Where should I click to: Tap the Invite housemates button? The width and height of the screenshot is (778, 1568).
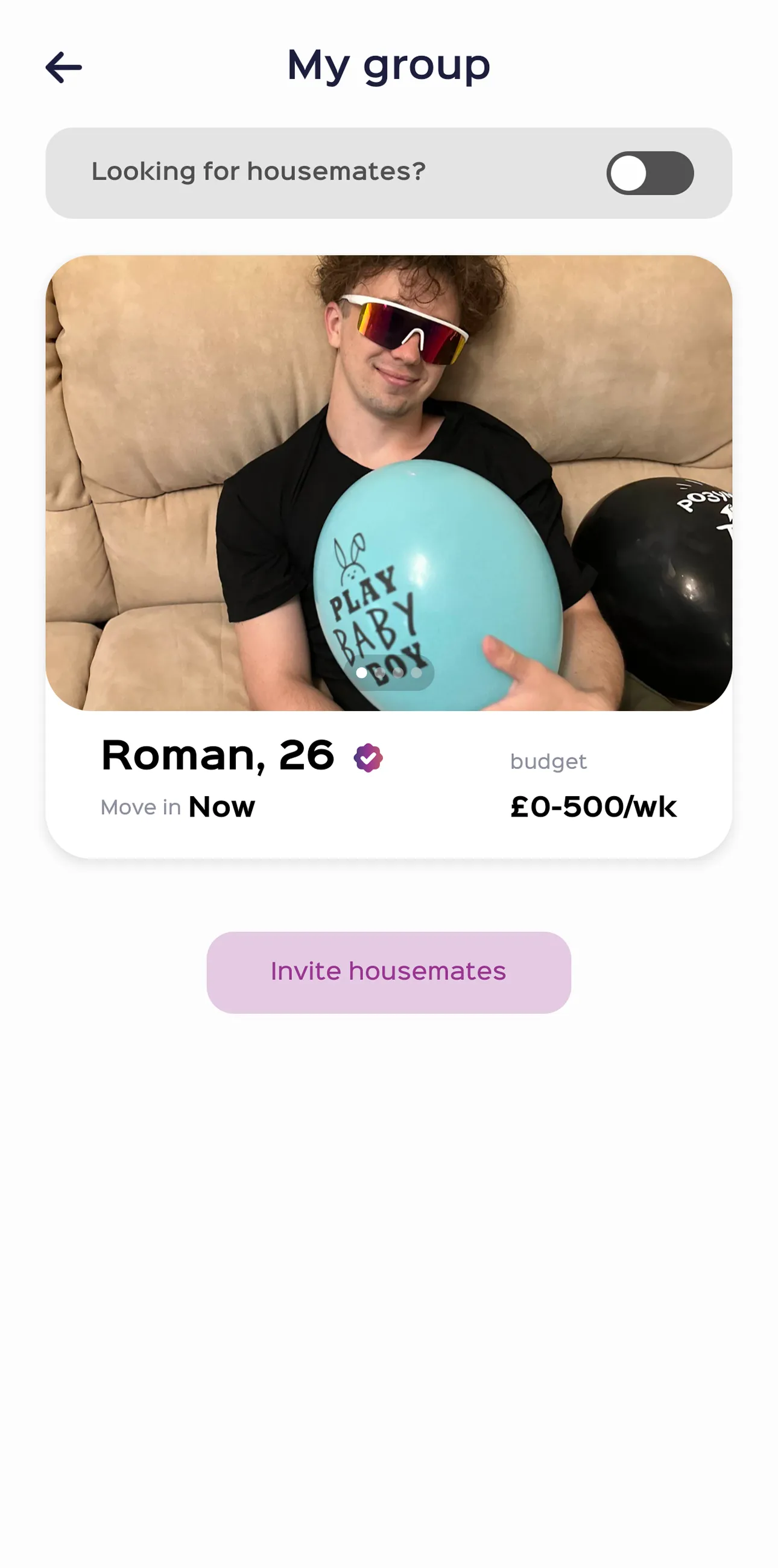388,972
